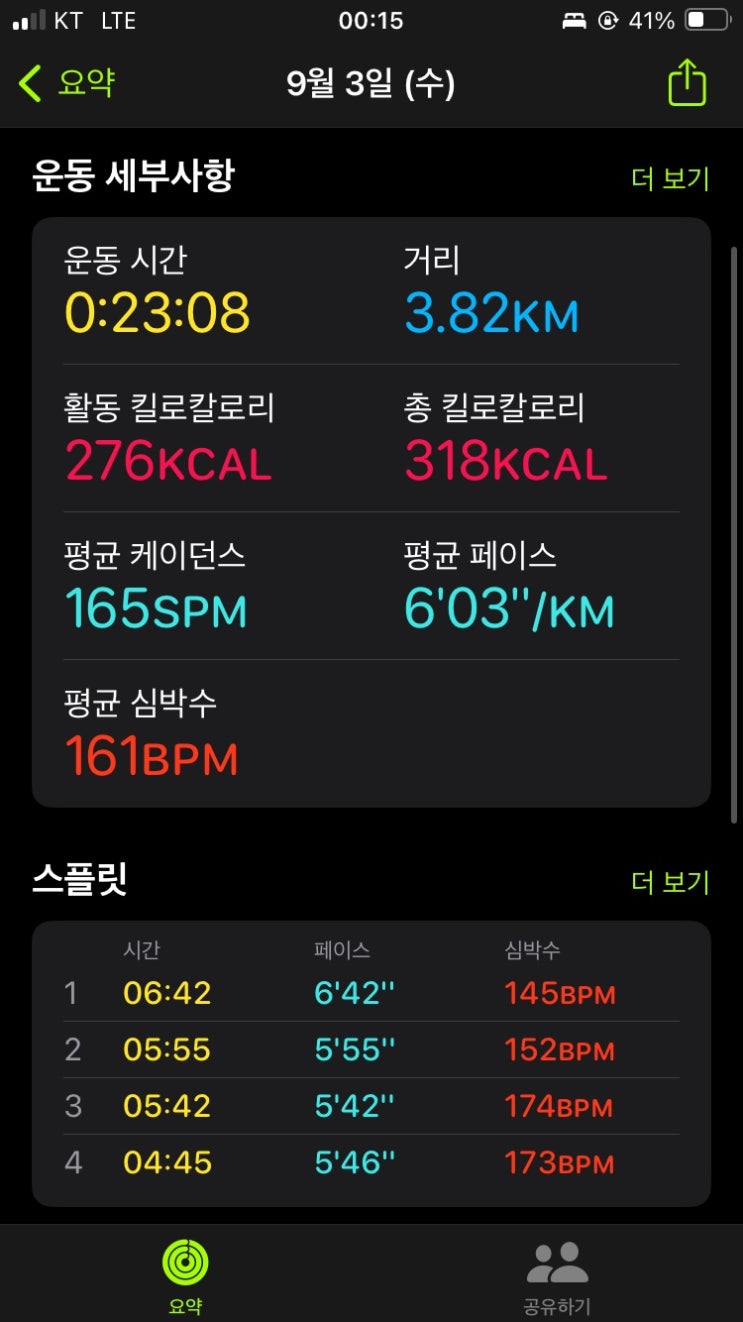The image size is (743, 1322).
Task: Switch to the 공유하기 tab
Action: pyautogui.click(x=557, y=1277)
